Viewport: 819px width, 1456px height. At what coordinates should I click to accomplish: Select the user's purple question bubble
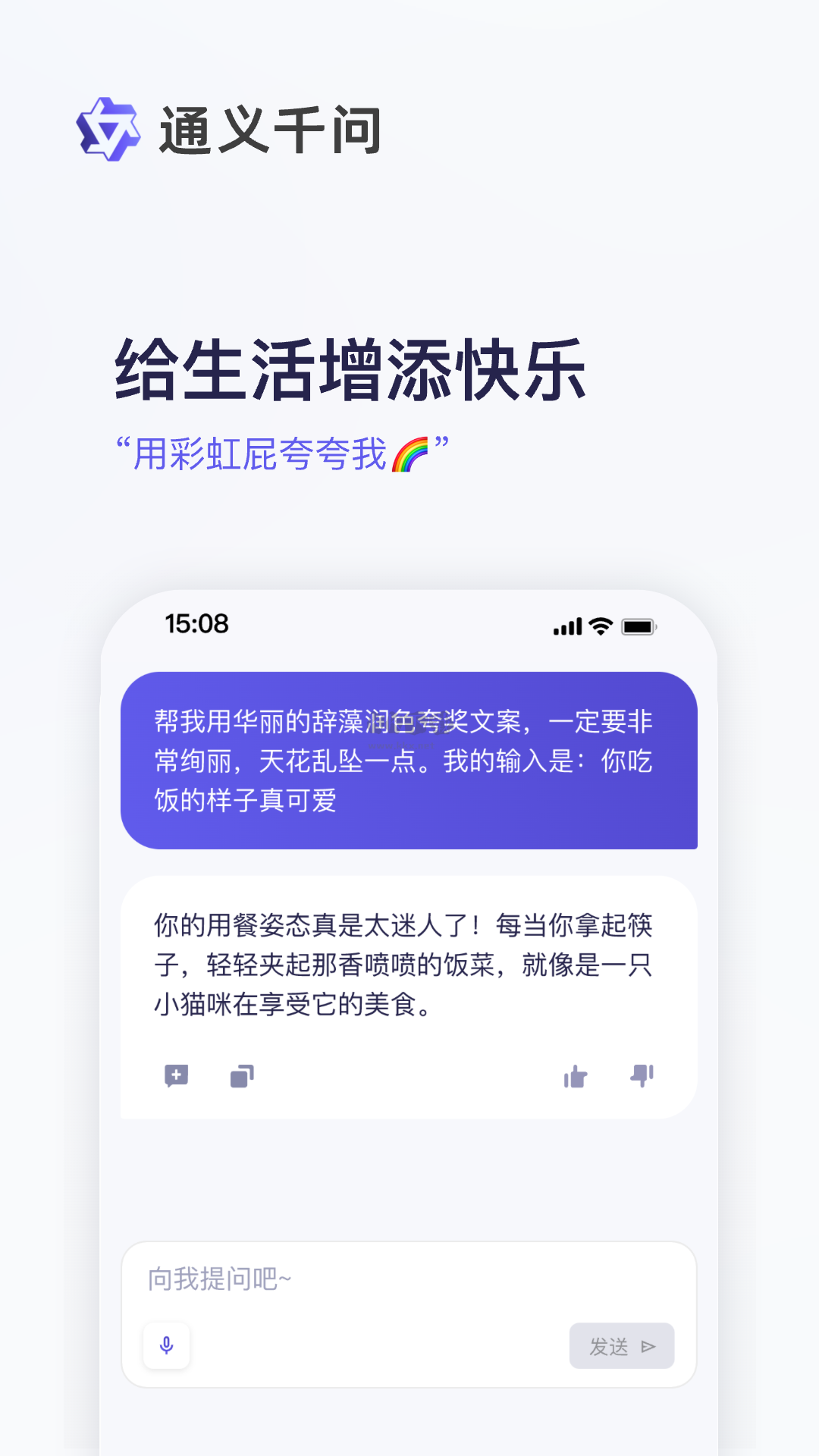(x=409, y=757)
